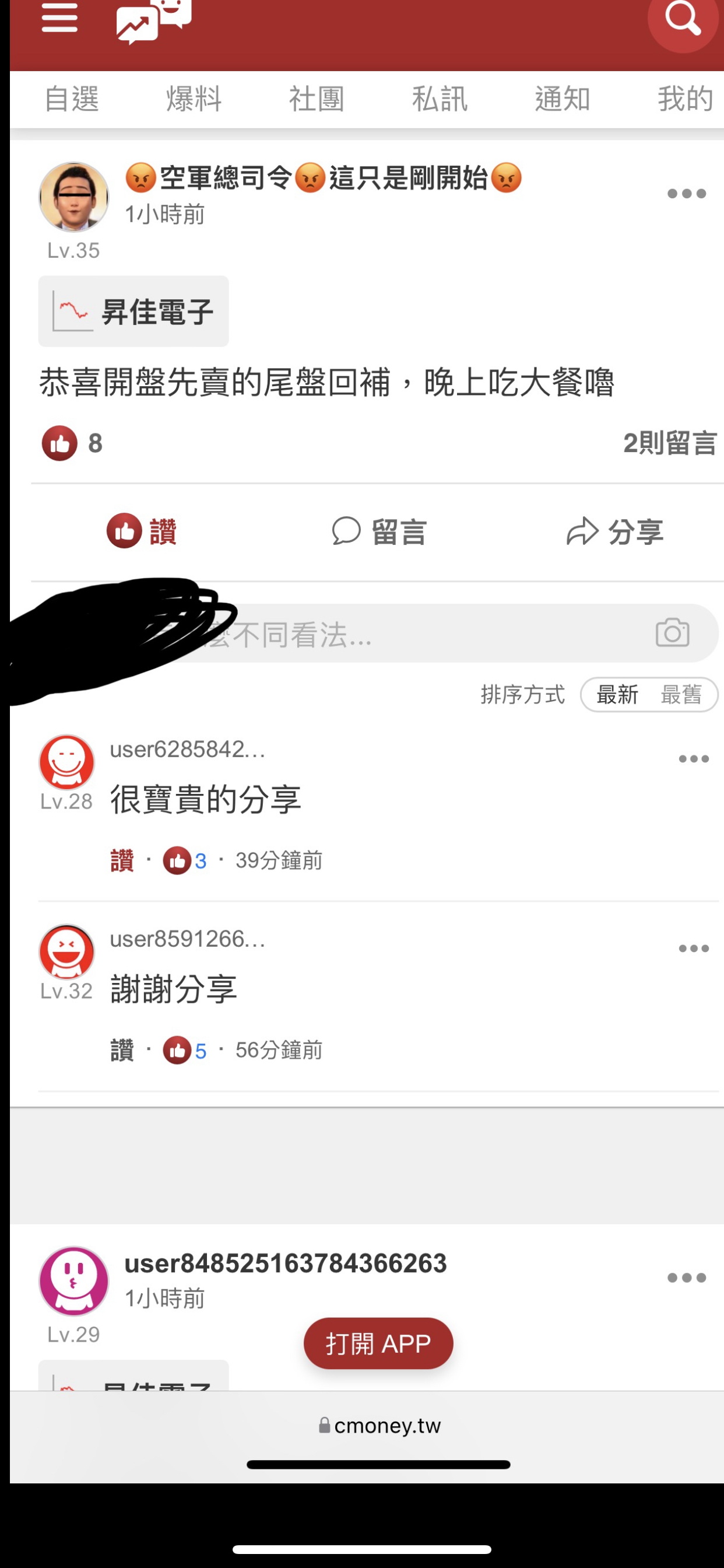Tap the 打開 APP button
Viewport: 724px width, 1568px height.
pos(378,1343)
